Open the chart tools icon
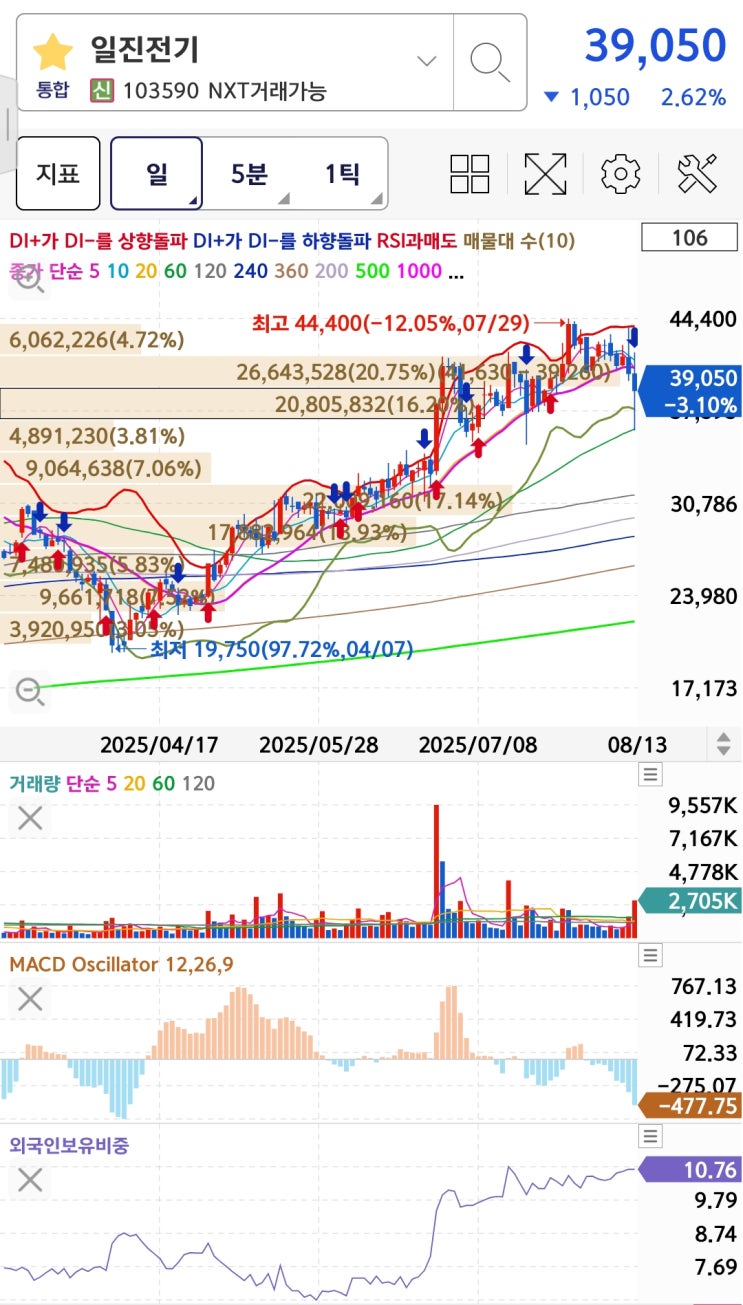Screen dimensions: 743x1305 [697, 174]
